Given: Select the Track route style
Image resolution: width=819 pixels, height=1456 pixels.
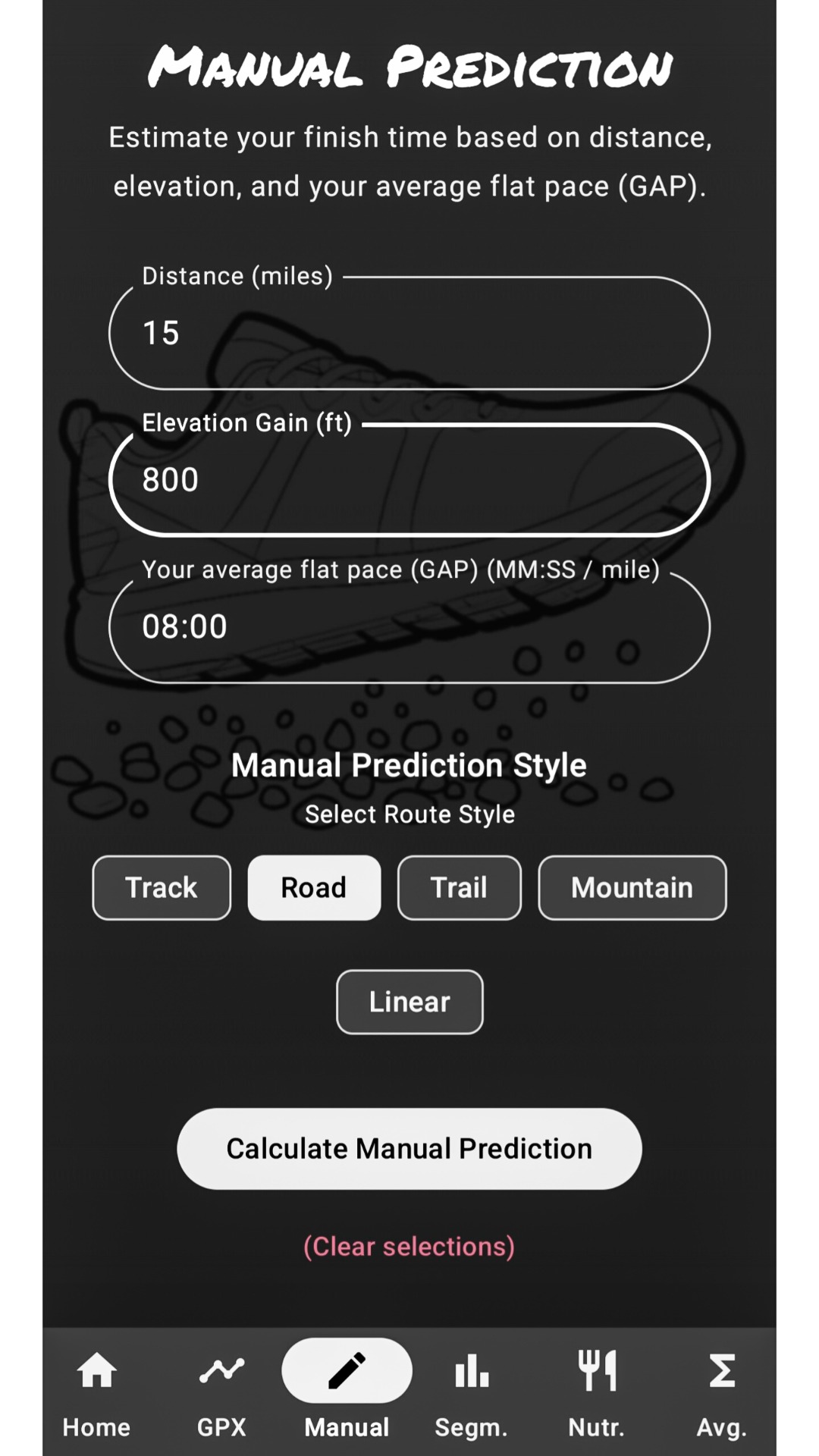Looking at the screenshot, I should click(162, 888).
